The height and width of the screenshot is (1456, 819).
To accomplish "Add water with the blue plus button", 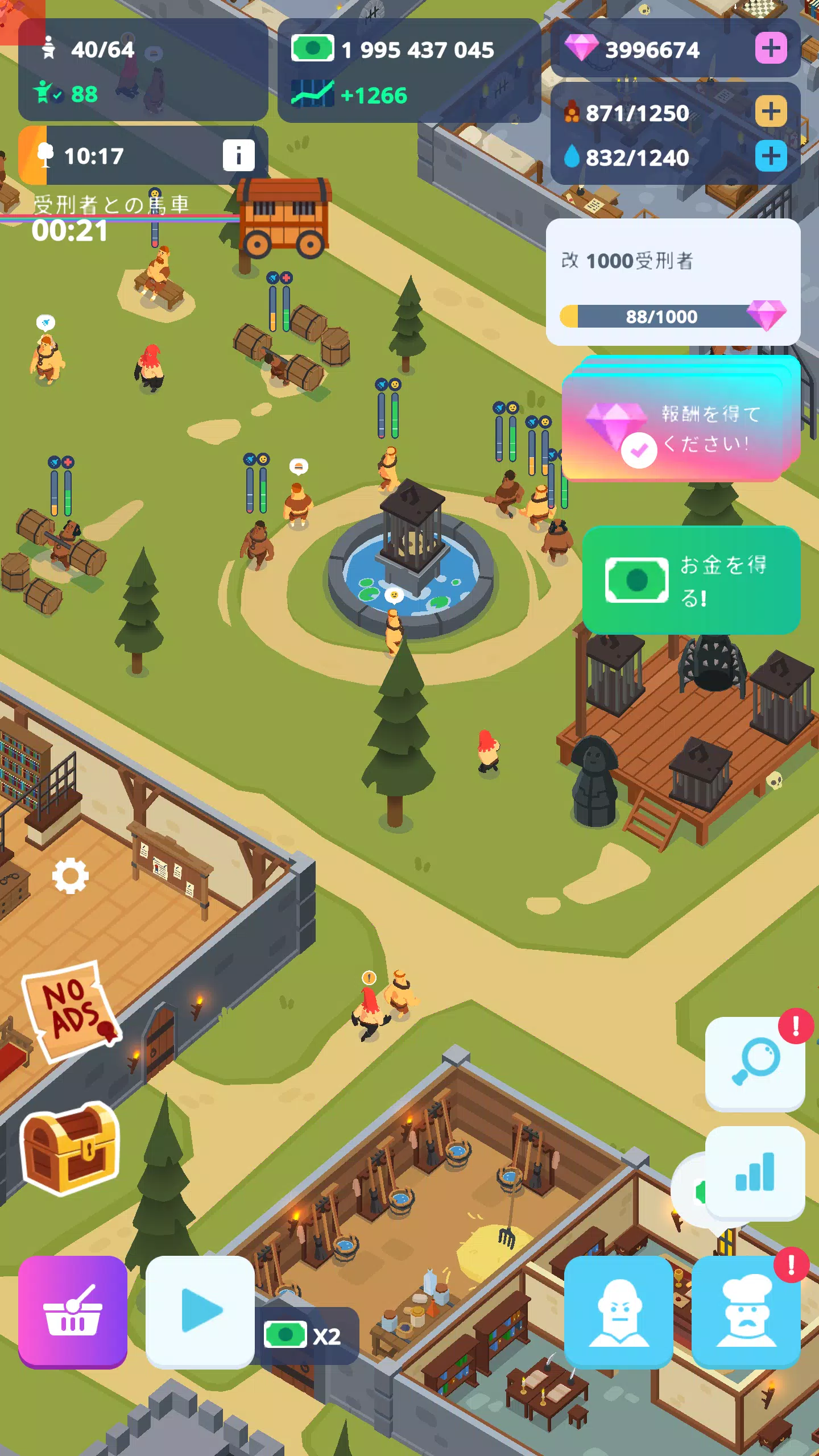I will (x=771, y=154).
